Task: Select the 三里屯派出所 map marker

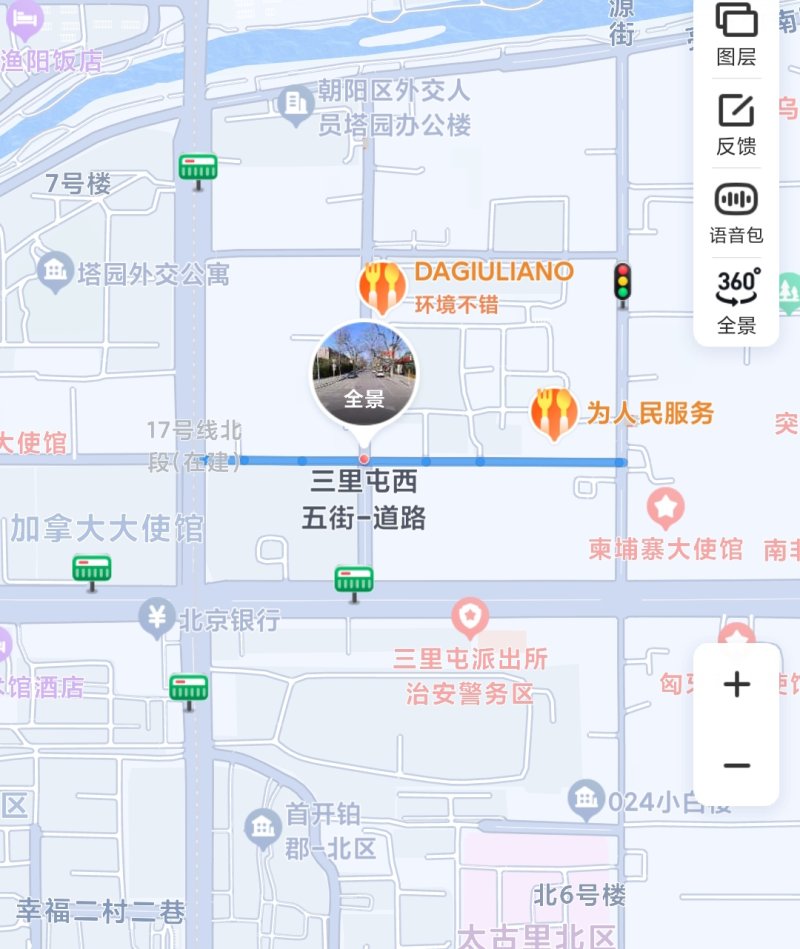Action: point(470,617)
